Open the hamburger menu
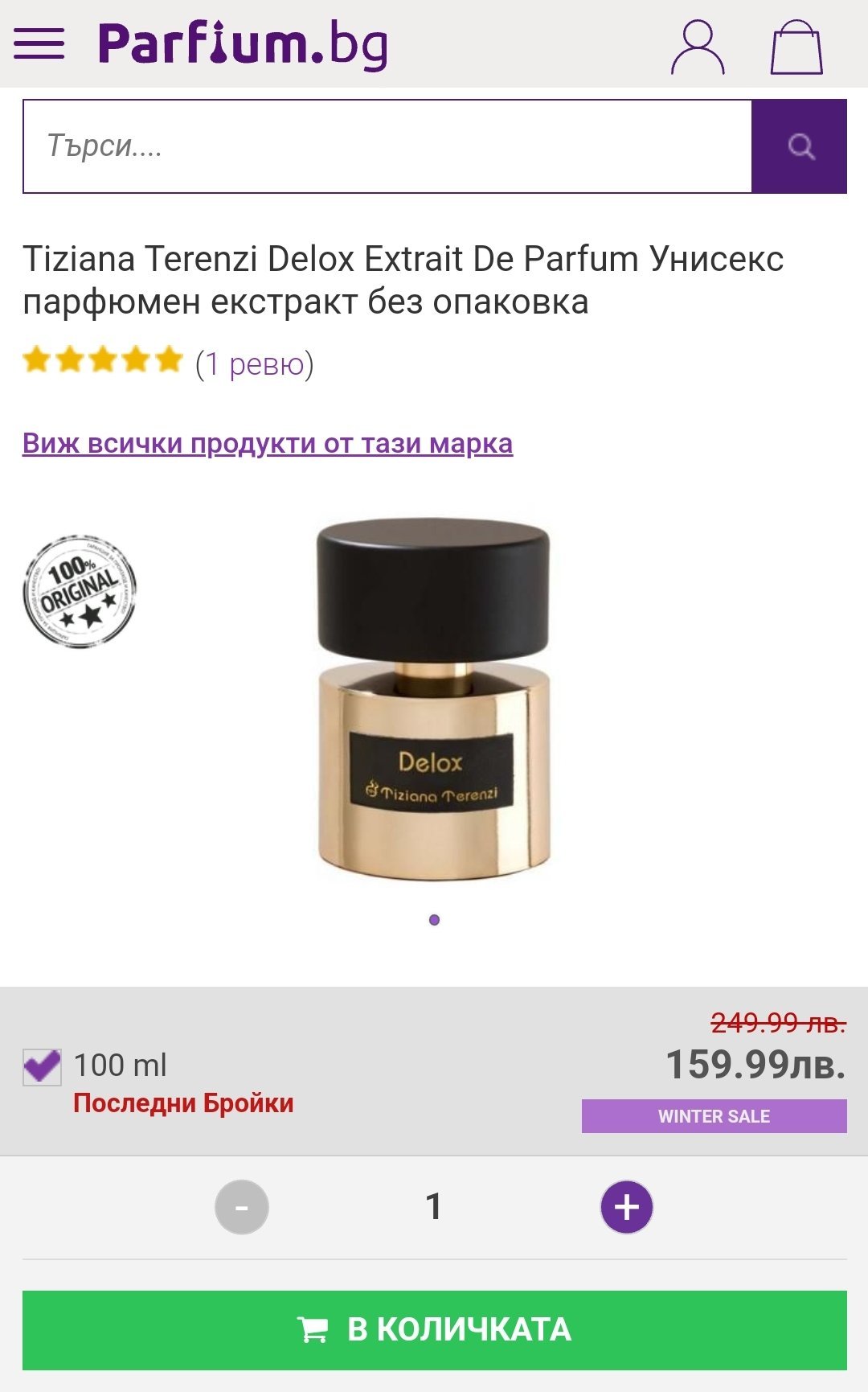The height and width of the screenshot is (1392, 868). click(39, 43)
